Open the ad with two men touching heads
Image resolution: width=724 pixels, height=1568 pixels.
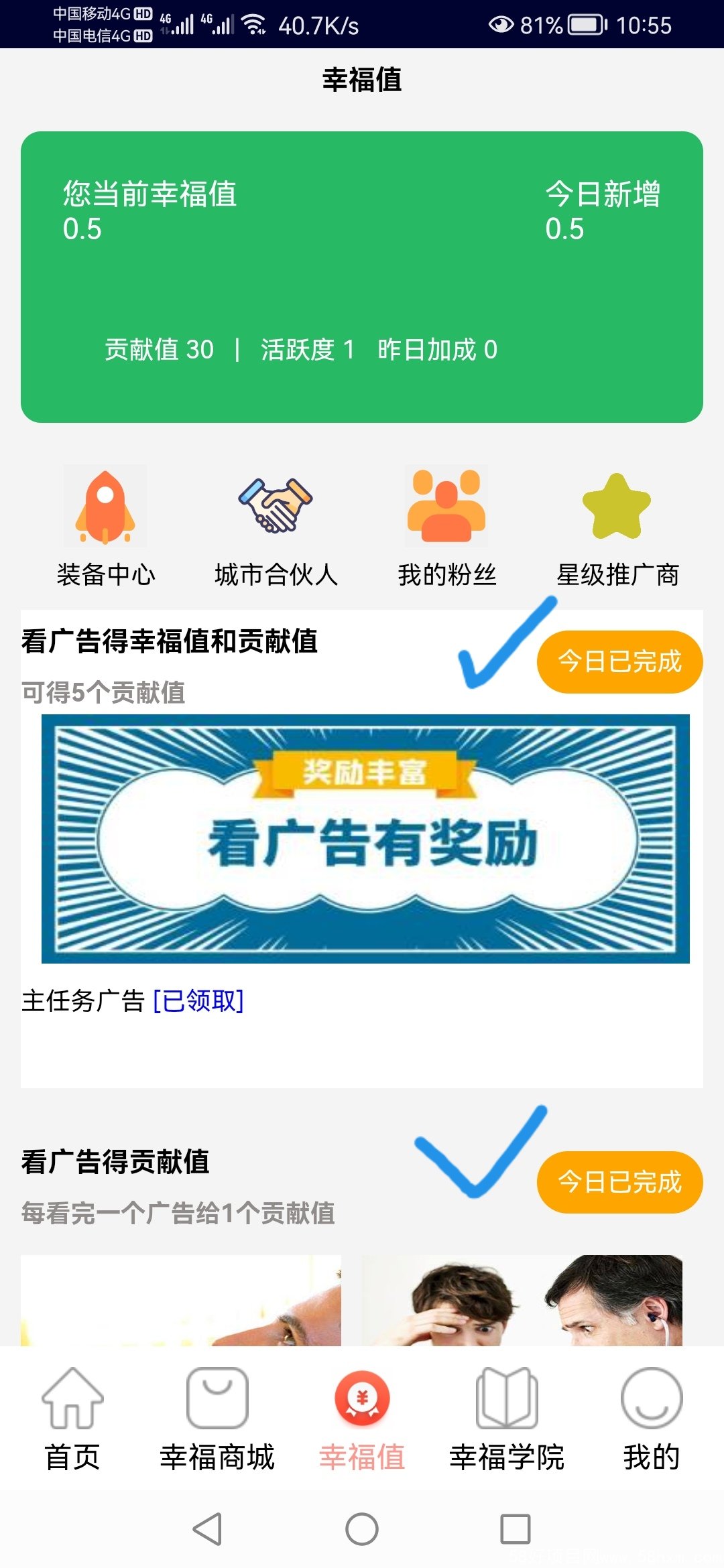pyautogui.click(x=522, y=1300)
